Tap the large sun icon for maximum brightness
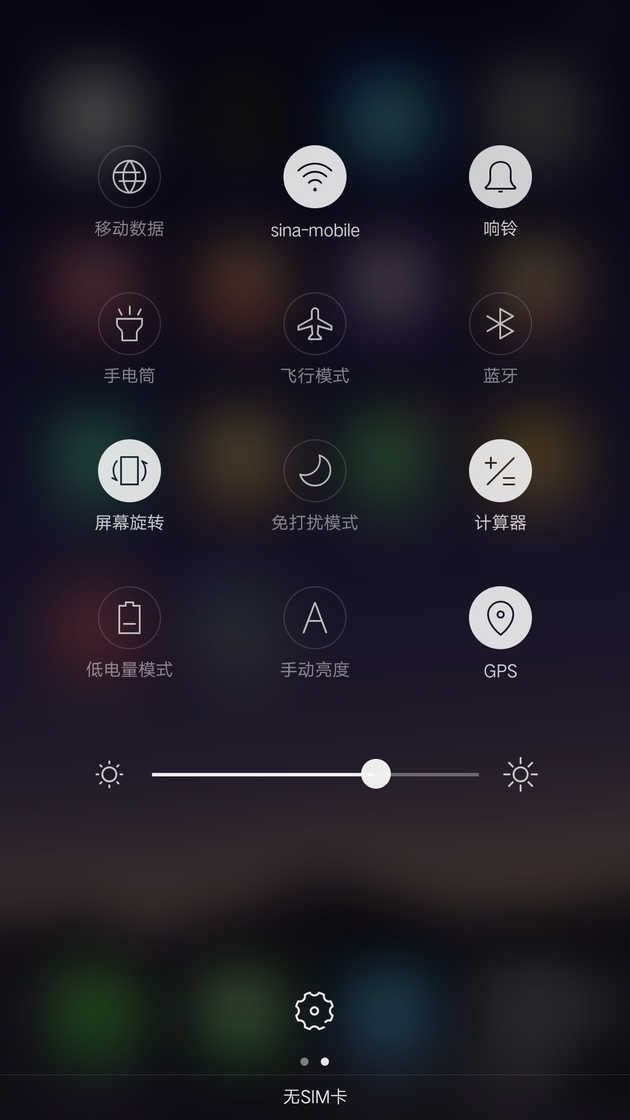This screenshot has height=1120, width=630. (x=521, y=774)
